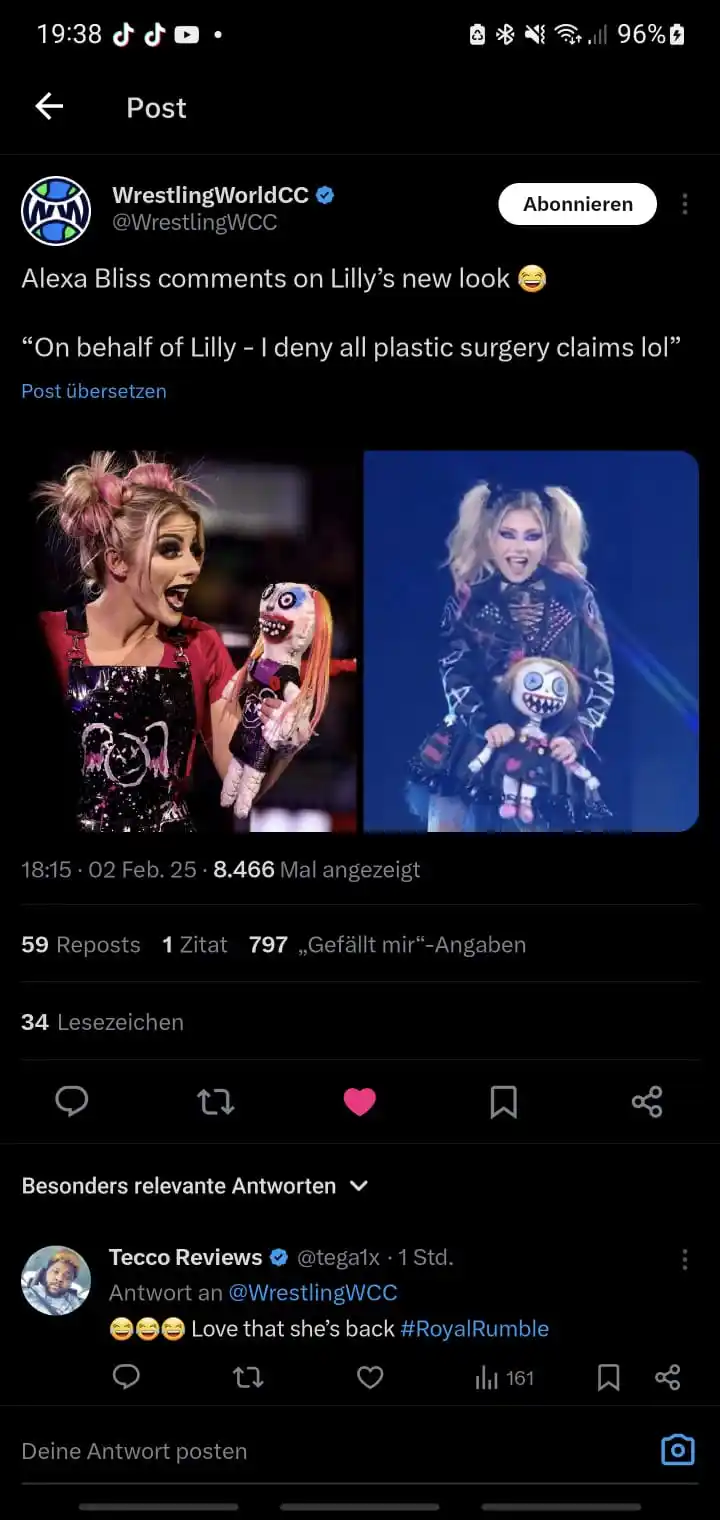Like Tecco Reviews' reply
The image size is (720, 1520).
(370, 1378)
